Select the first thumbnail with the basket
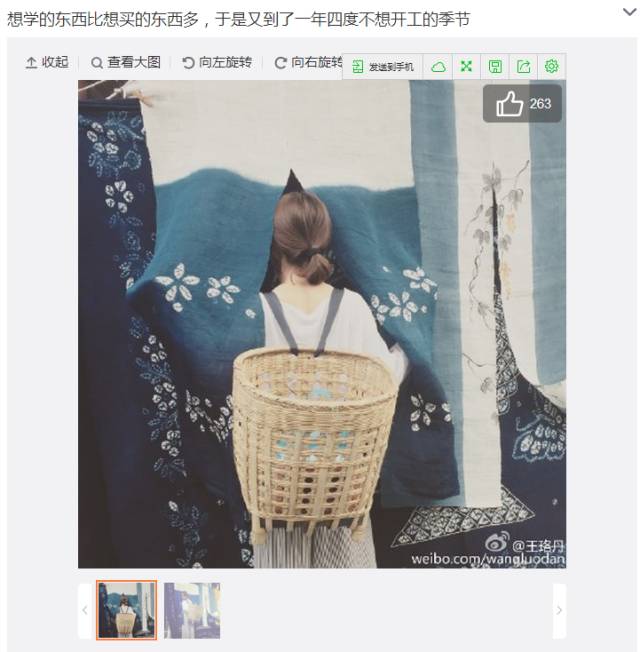Image resolution: width=640 pixels, height=652 pixels. coord(126,610)
